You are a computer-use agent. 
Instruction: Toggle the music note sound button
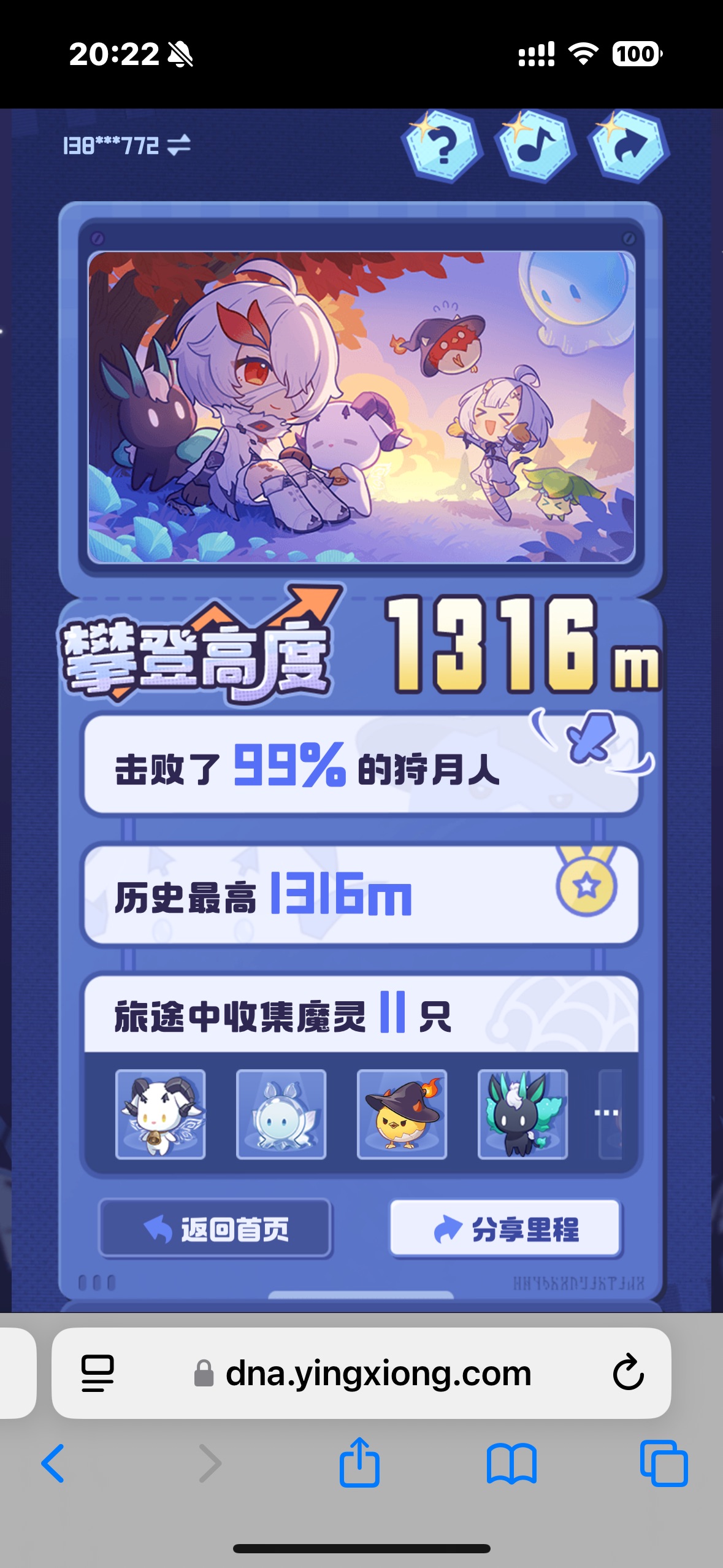[x=535, y=147]
